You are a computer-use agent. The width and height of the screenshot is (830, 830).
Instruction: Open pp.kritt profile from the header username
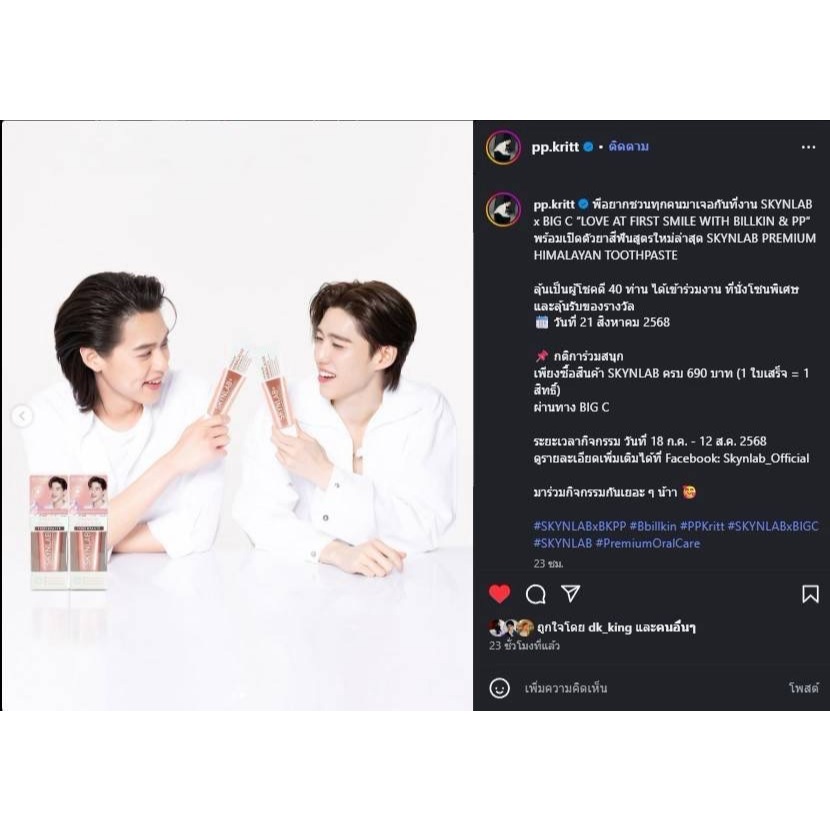(556, 147)
